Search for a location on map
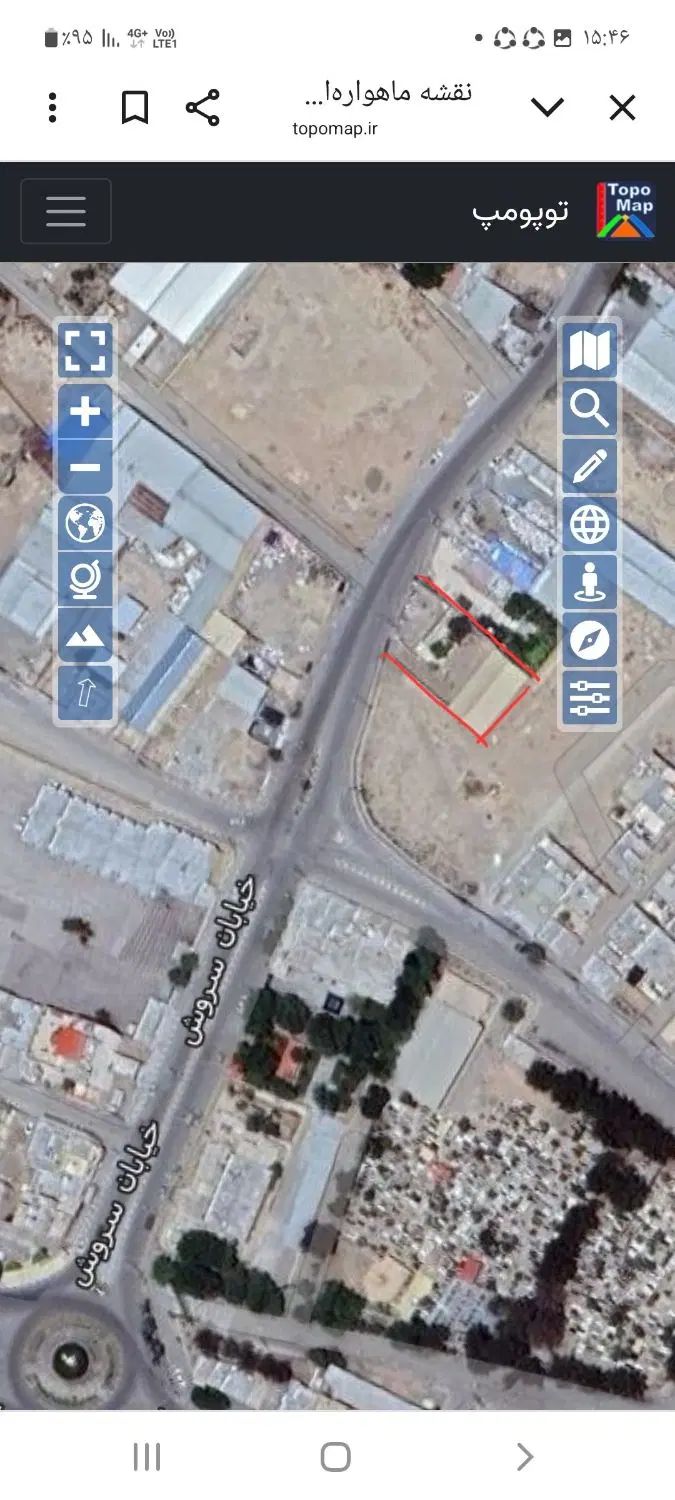 (589, 408)
